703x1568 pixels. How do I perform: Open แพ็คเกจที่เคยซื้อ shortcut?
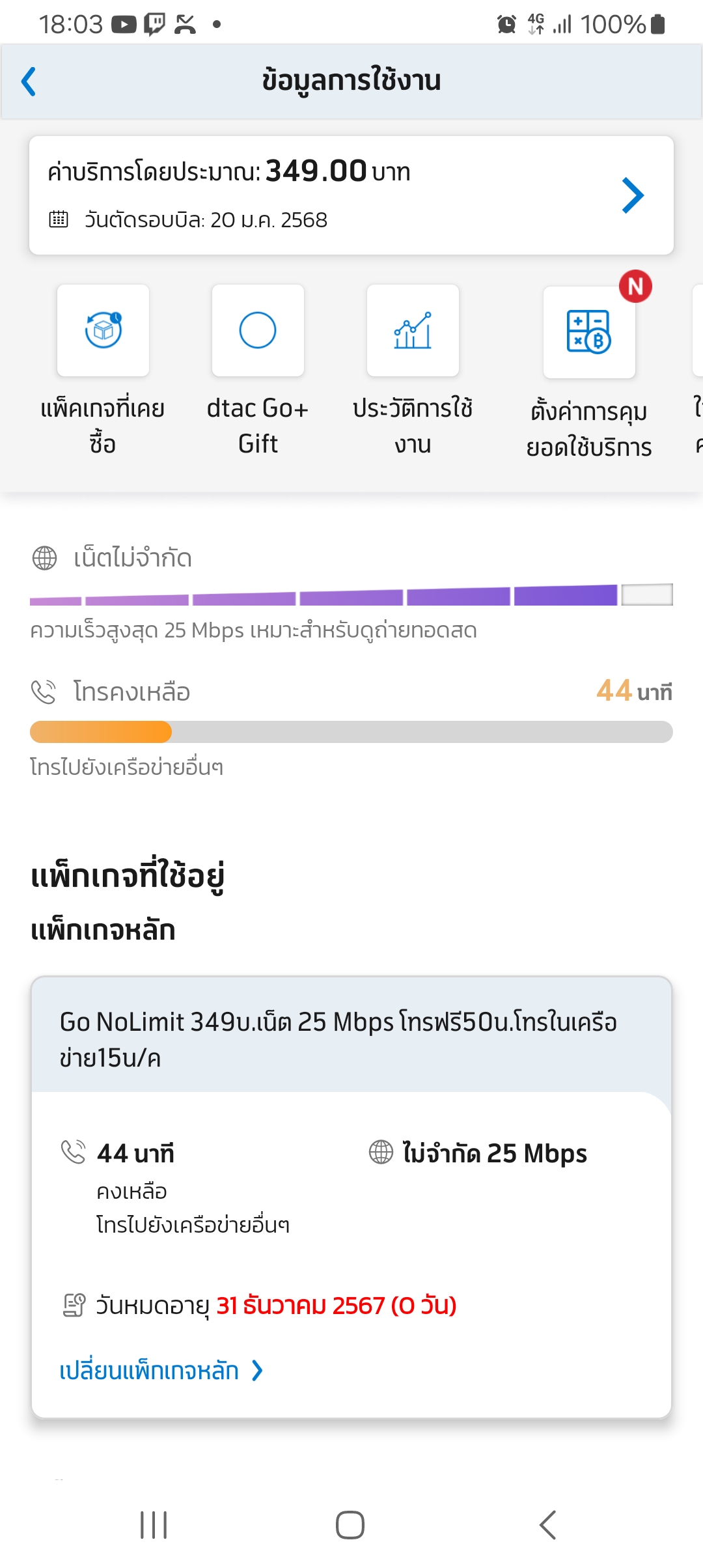(103, 371)
